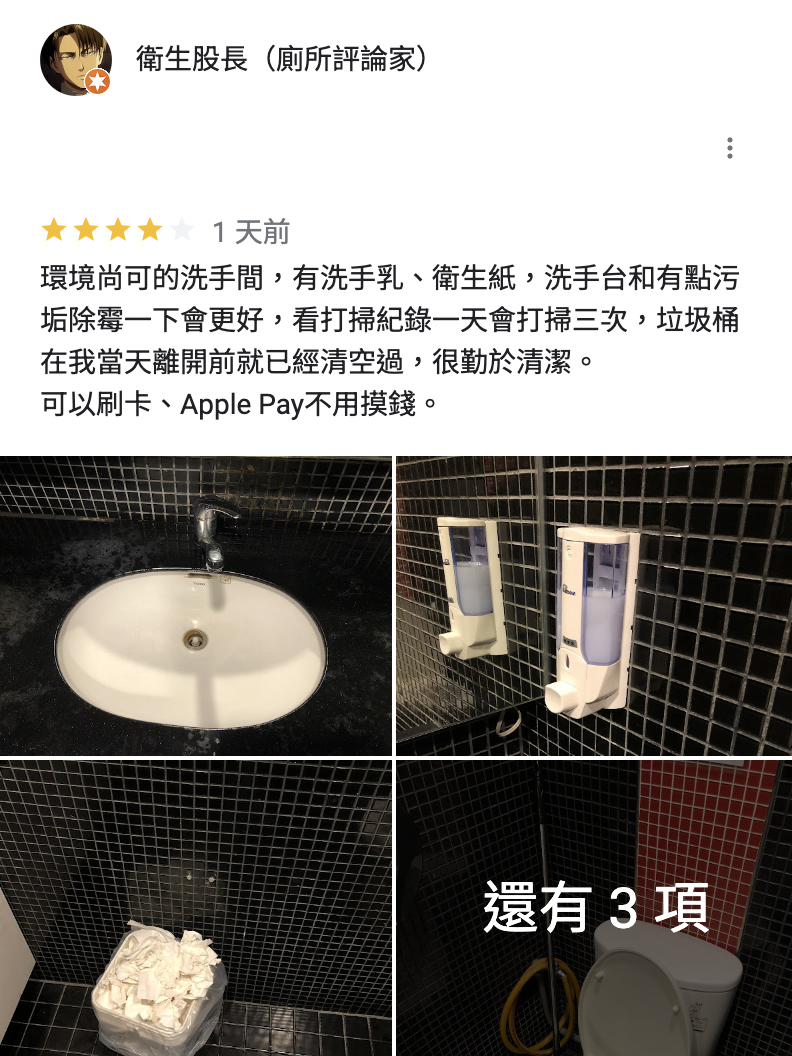Viewport: 792px width, 1056px height.
Task: Open reviewer 衛生股長's profile picture
Action: 75,60
